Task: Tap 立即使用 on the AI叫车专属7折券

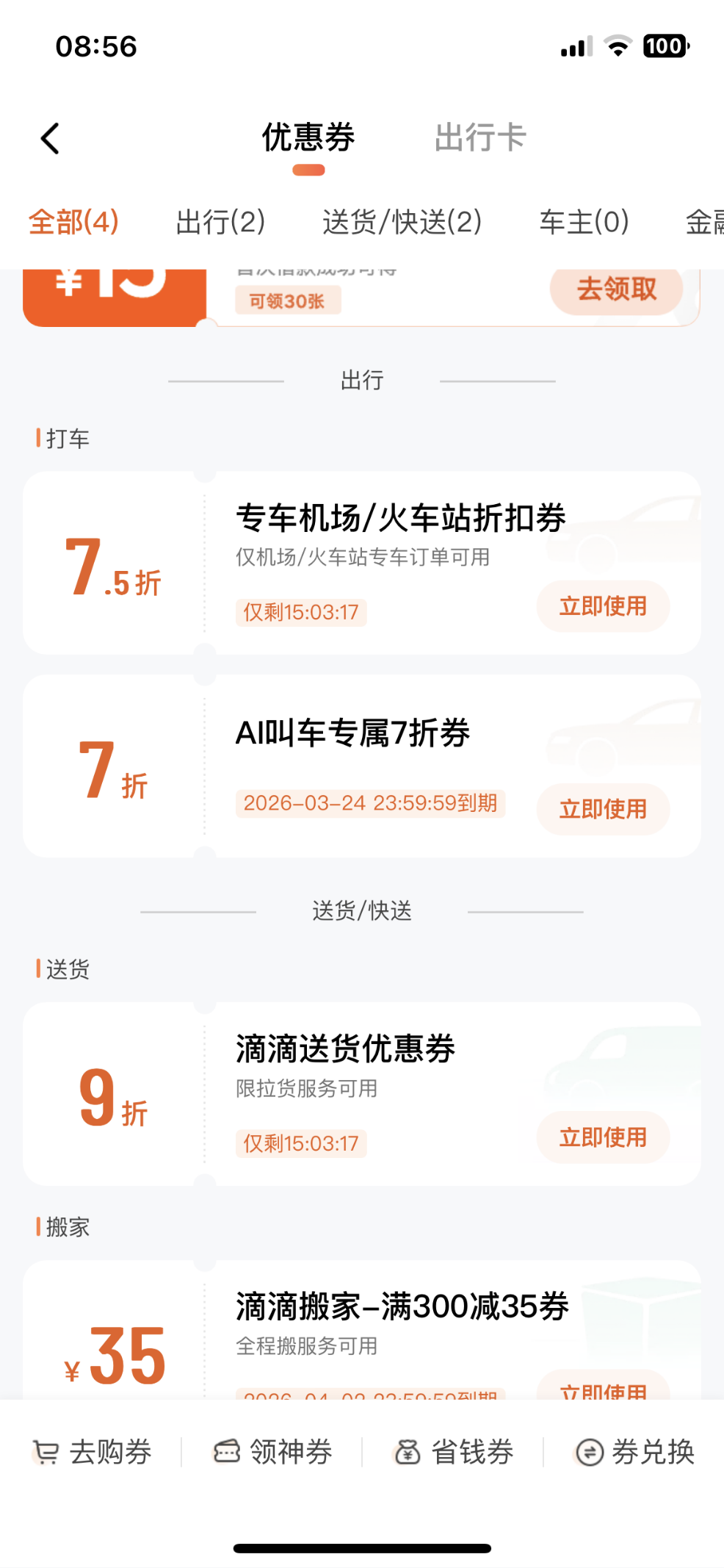Action: [x=602, y=809]
